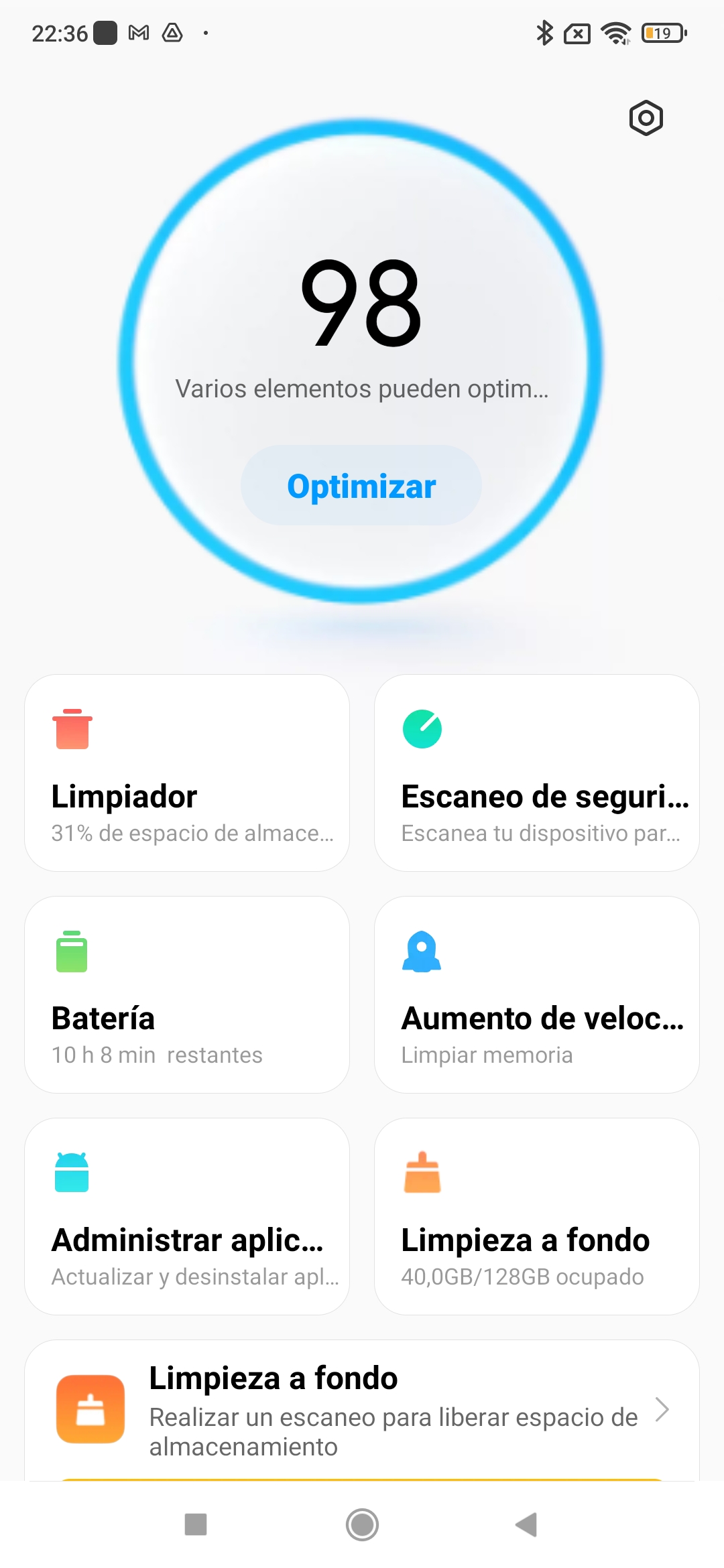Open the Batería card
The width and height of the screenshot is (724, 1568).
pos(187,994)
